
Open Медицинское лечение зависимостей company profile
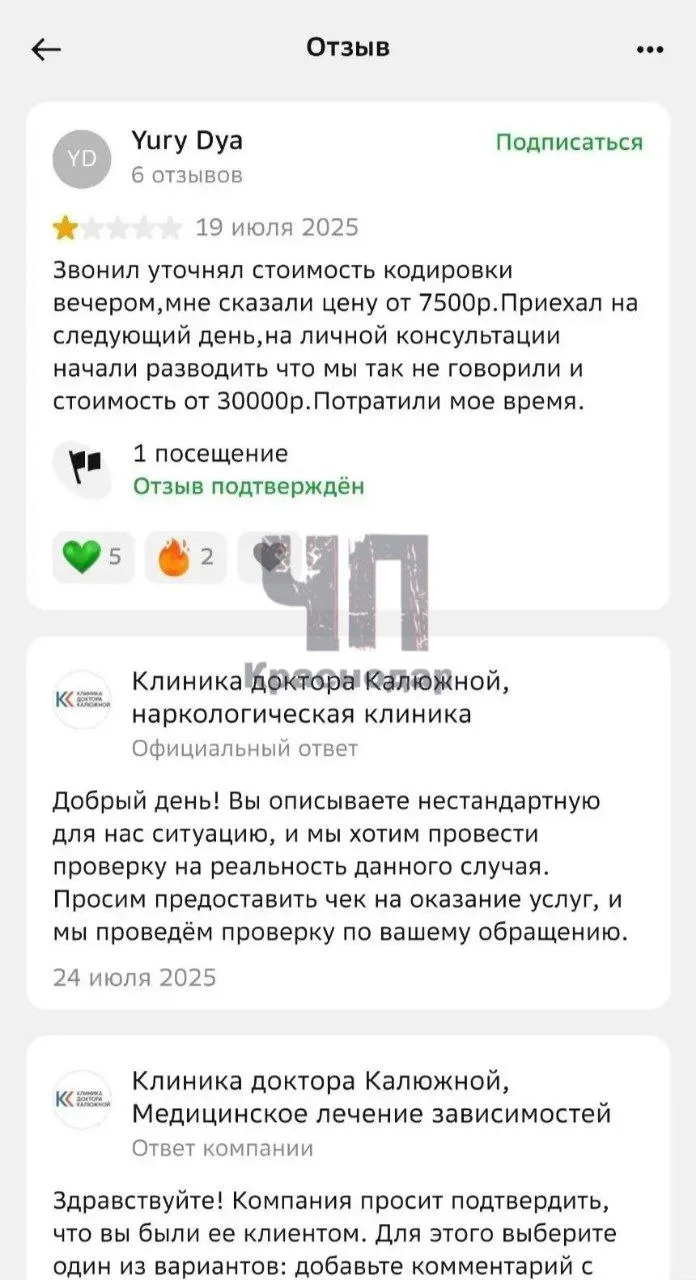pos(82,1100)
